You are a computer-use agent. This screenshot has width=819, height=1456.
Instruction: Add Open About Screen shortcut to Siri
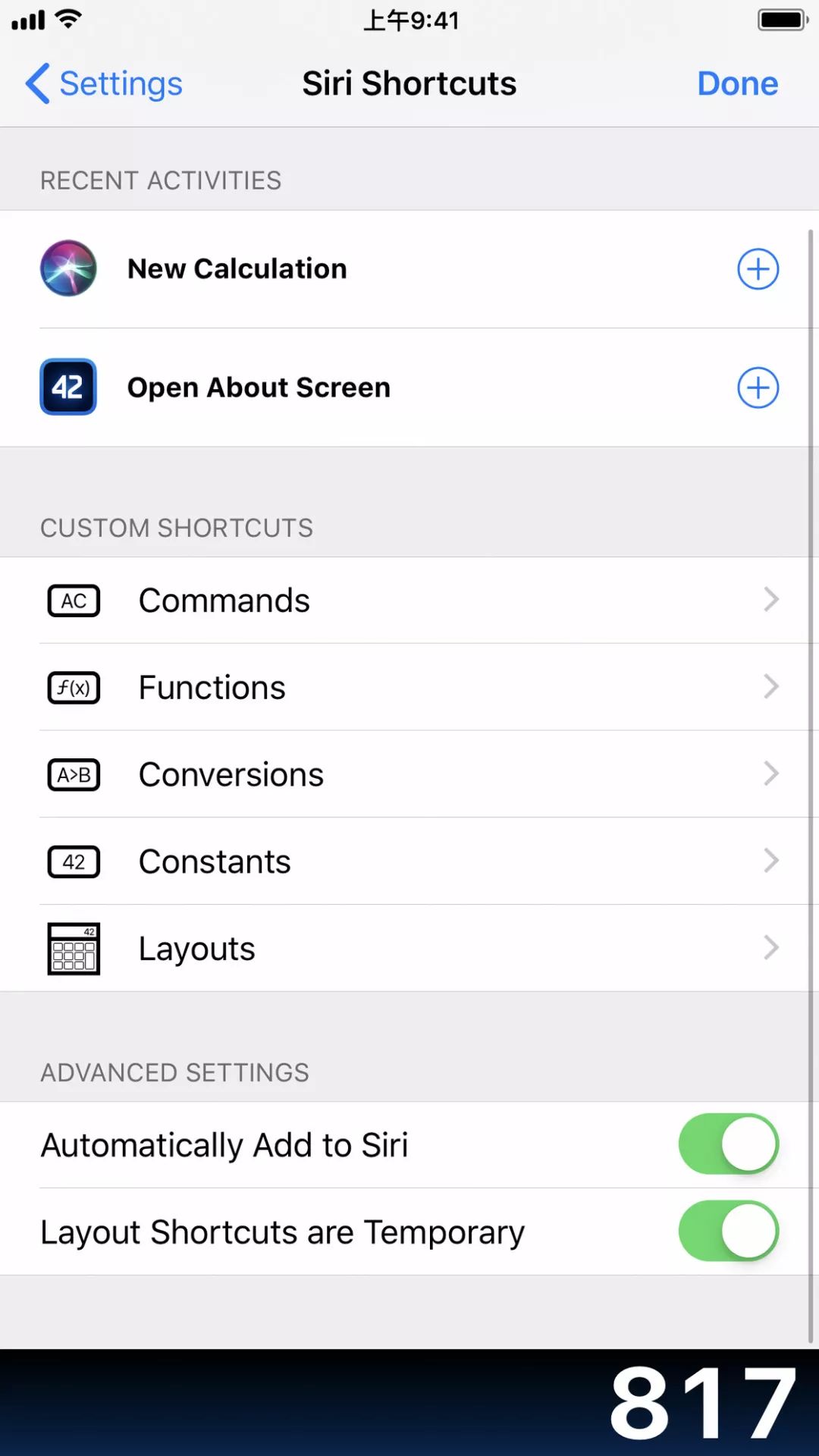[x=758, y=388]
